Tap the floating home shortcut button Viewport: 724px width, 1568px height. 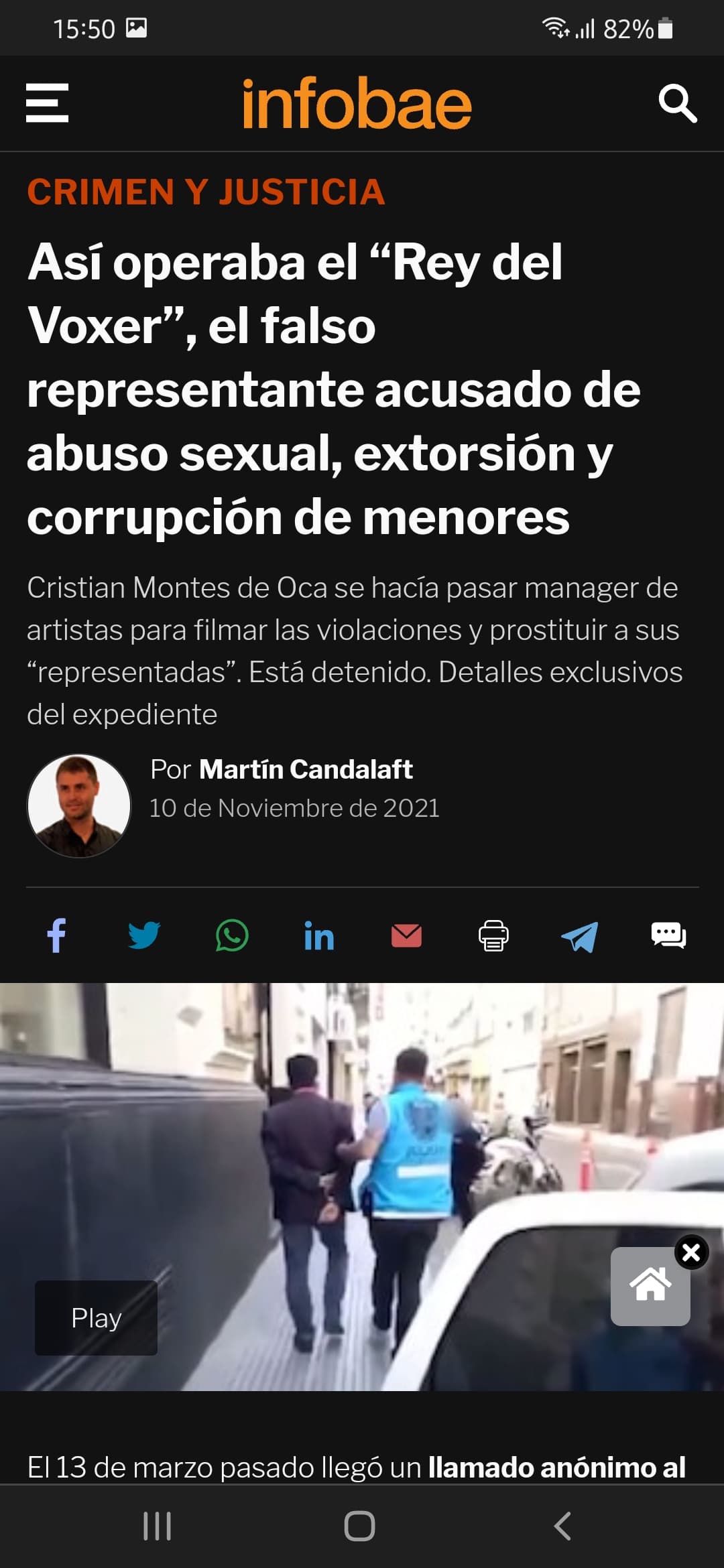coord(650,1286)
